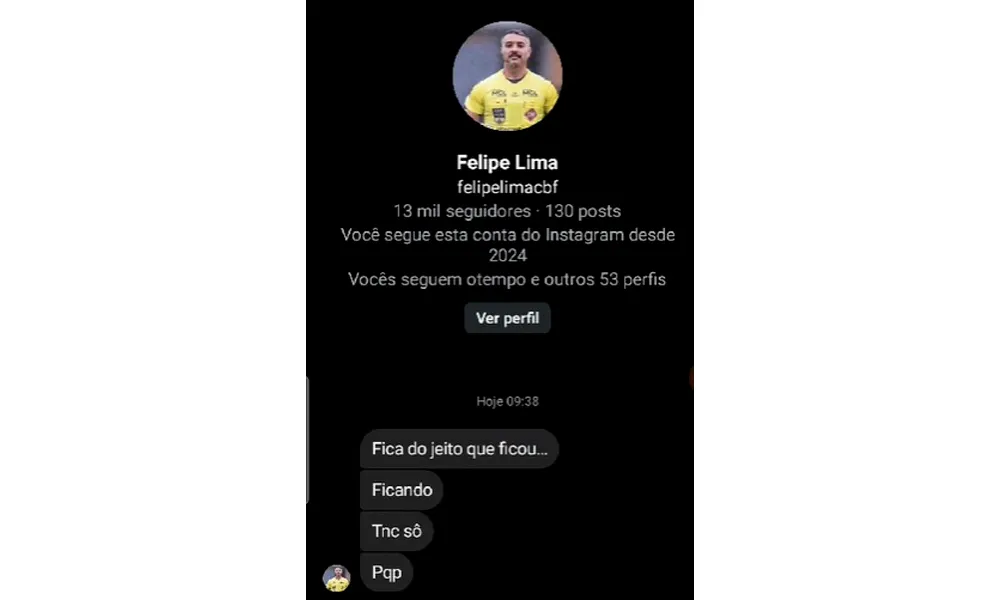
Task: Tap Felipe Lima's large profile photo
Action: click(x=507, y=76)
